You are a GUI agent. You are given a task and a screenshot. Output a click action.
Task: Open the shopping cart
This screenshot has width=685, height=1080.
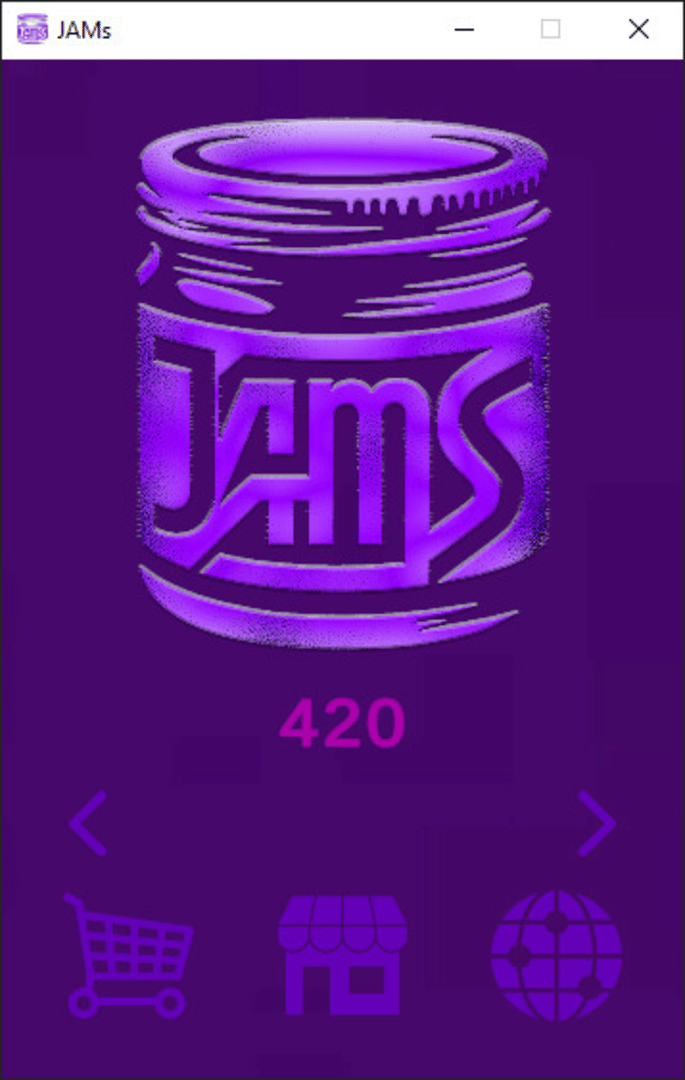pyautogui.click(x=128, y=955)
